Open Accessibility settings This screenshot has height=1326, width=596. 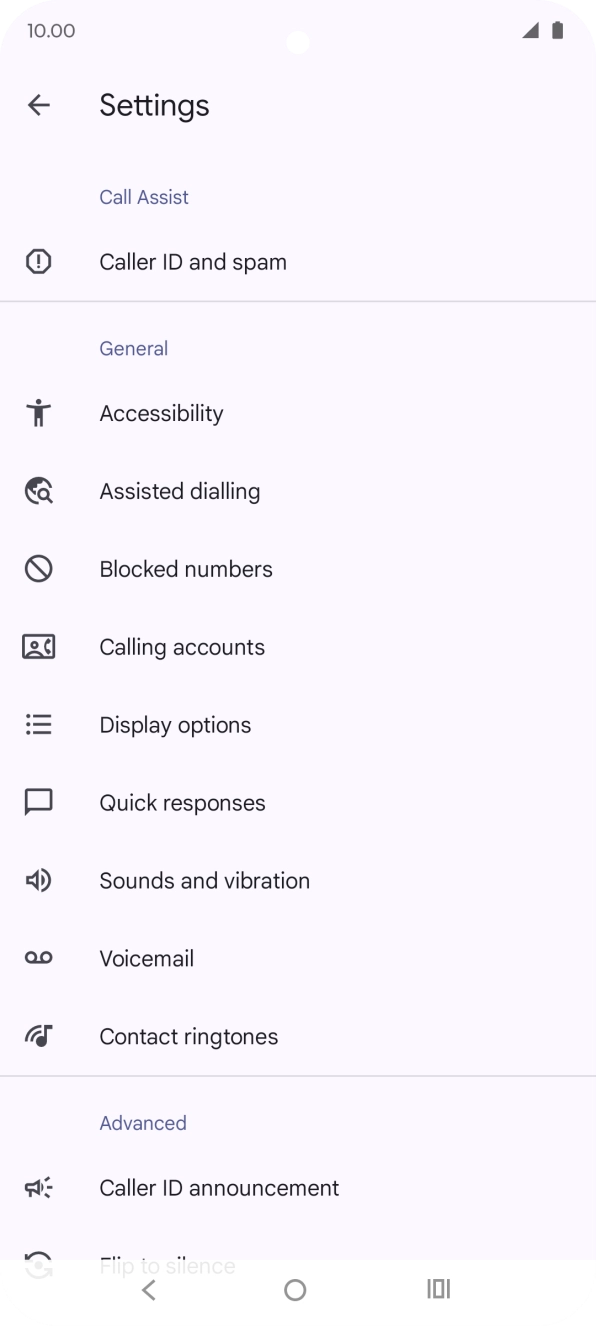(298, 413)
